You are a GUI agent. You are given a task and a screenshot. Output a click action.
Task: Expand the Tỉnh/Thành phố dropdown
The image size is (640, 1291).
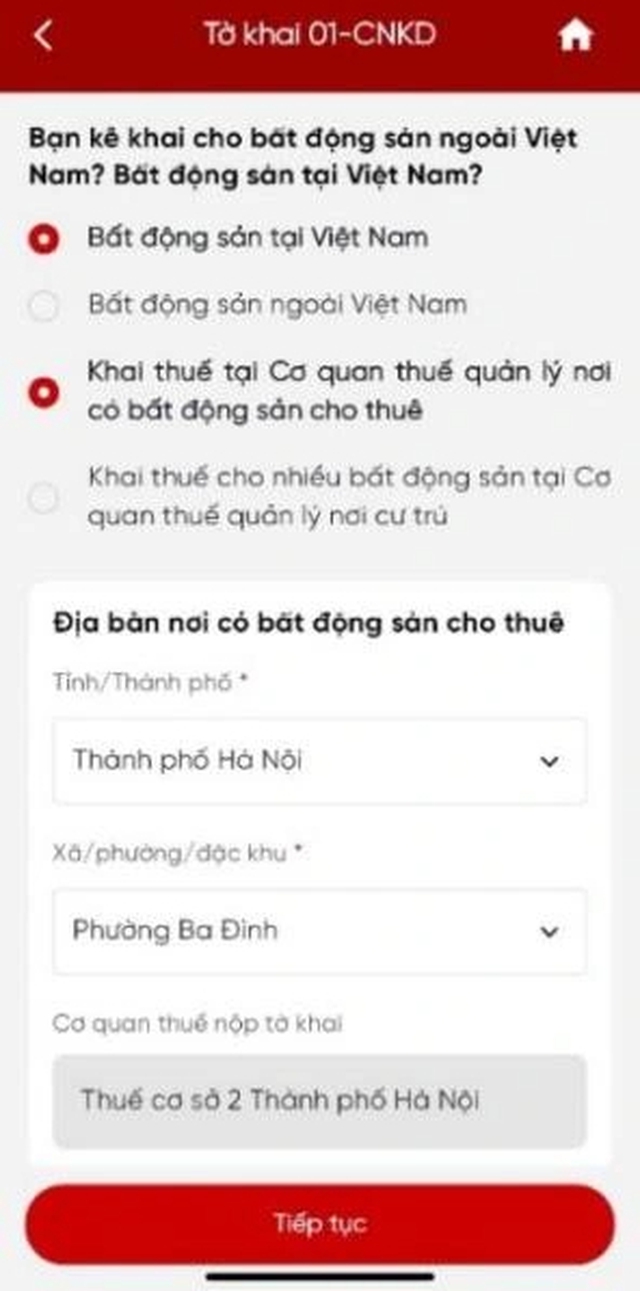[x=320, y=761]
